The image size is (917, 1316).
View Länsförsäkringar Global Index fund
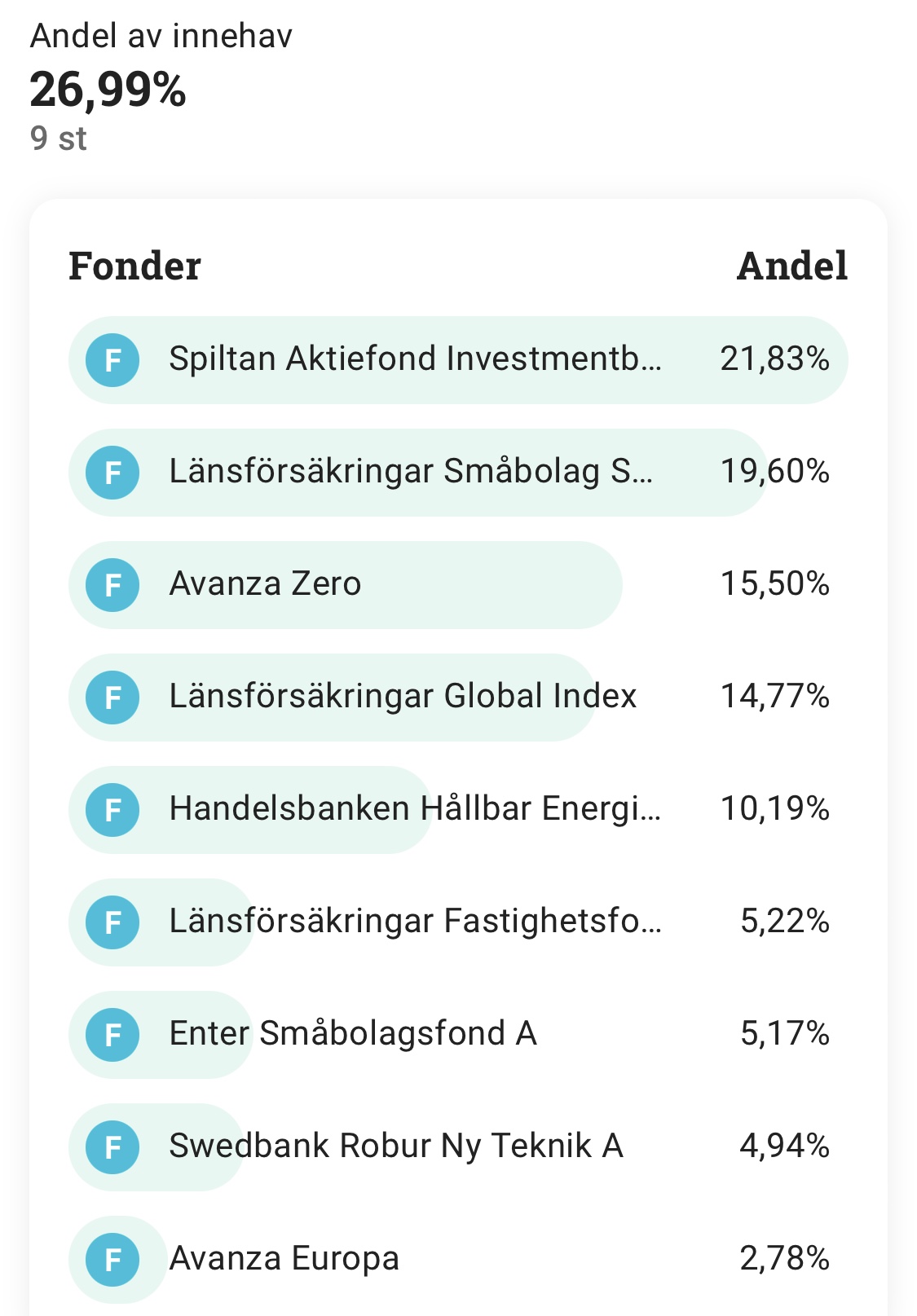coord(403,697)
